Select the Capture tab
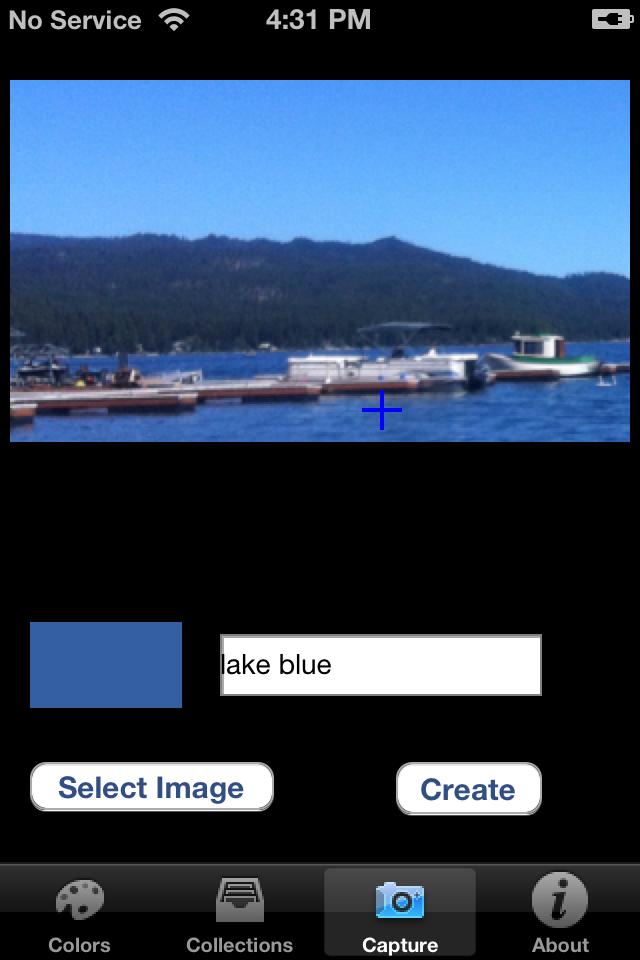The image size is (640, 960). (x=400, y=914)
